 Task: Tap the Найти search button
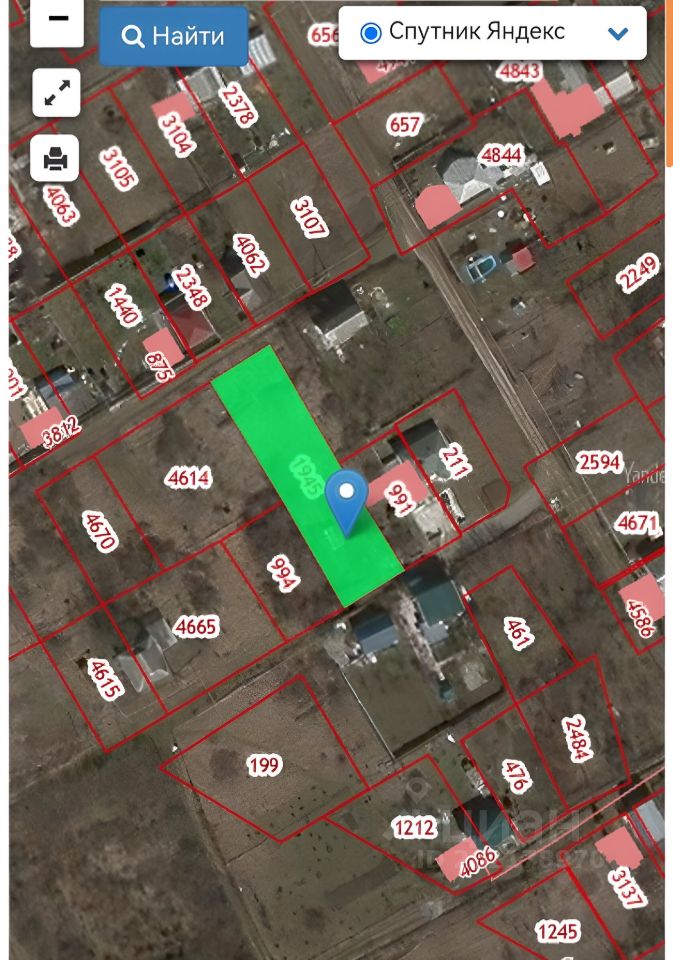point(173,36)
